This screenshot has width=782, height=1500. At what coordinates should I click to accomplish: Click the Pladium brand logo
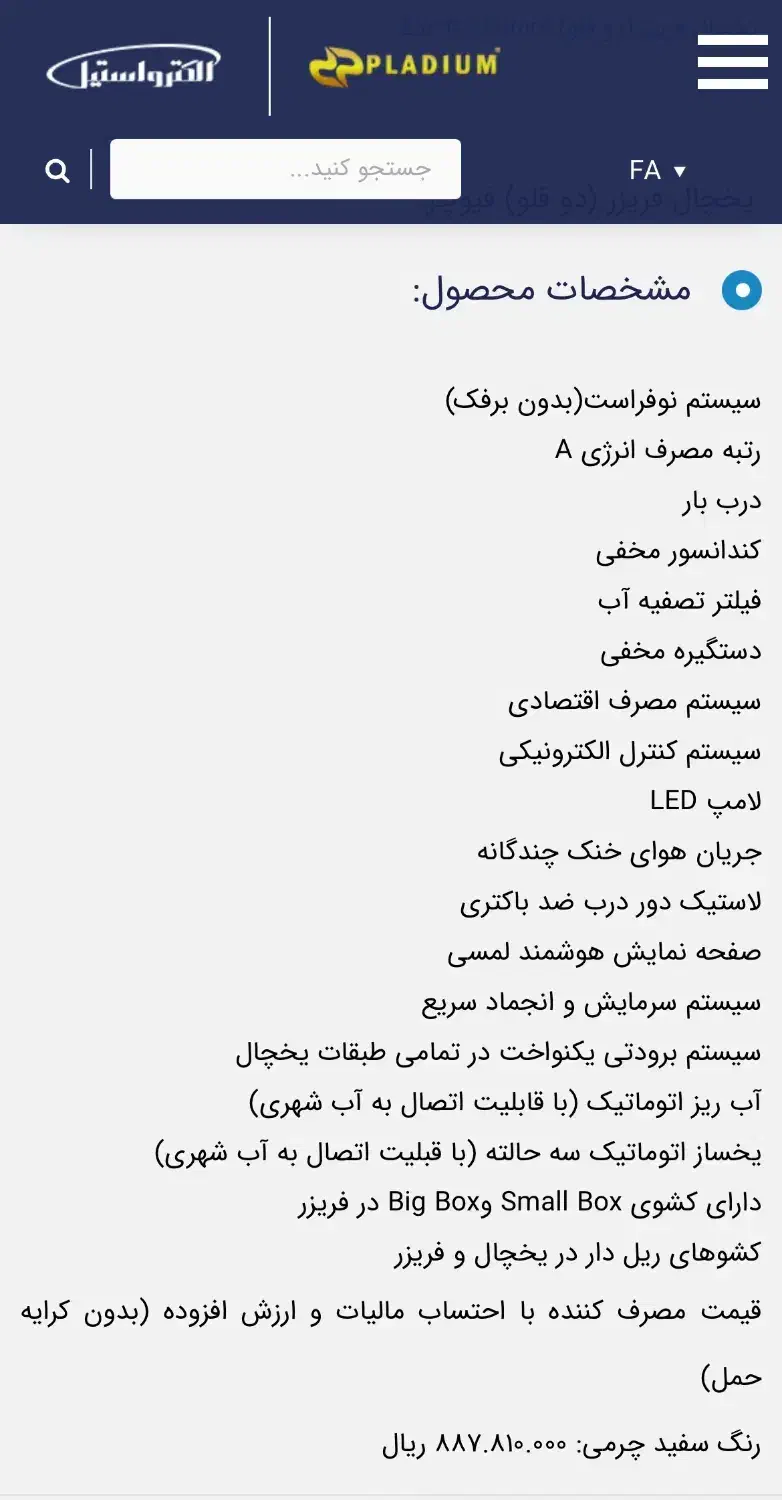point(405,66)
